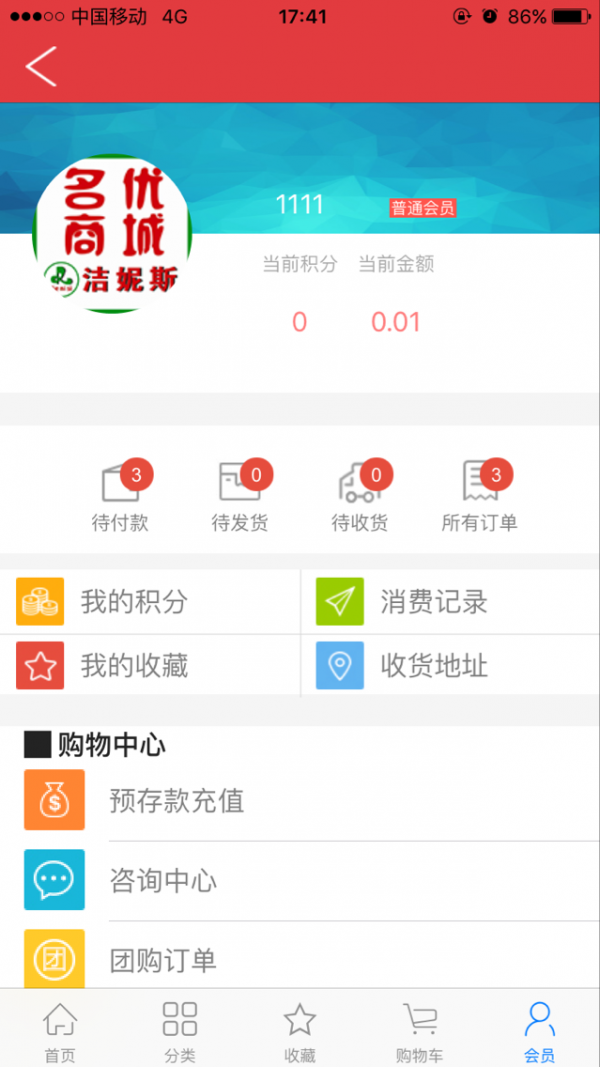The height and width of the screenshot is (1067, 600).
Task: Switch to the 首页 home tab
Action: [x=60, y=1030]
